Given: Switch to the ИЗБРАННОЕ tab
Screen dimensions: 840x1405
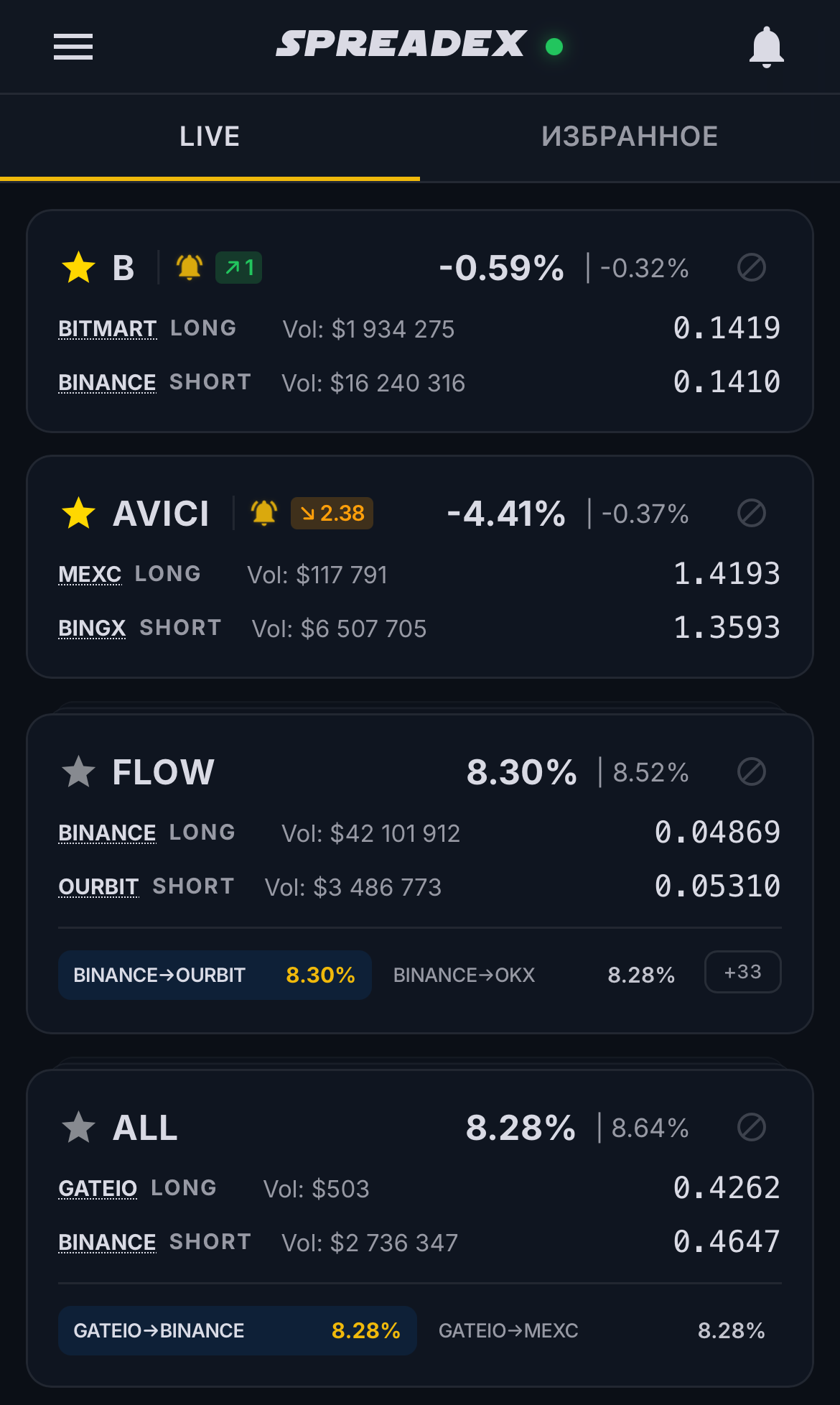Looking at the screenshot, I should [630, 135].
